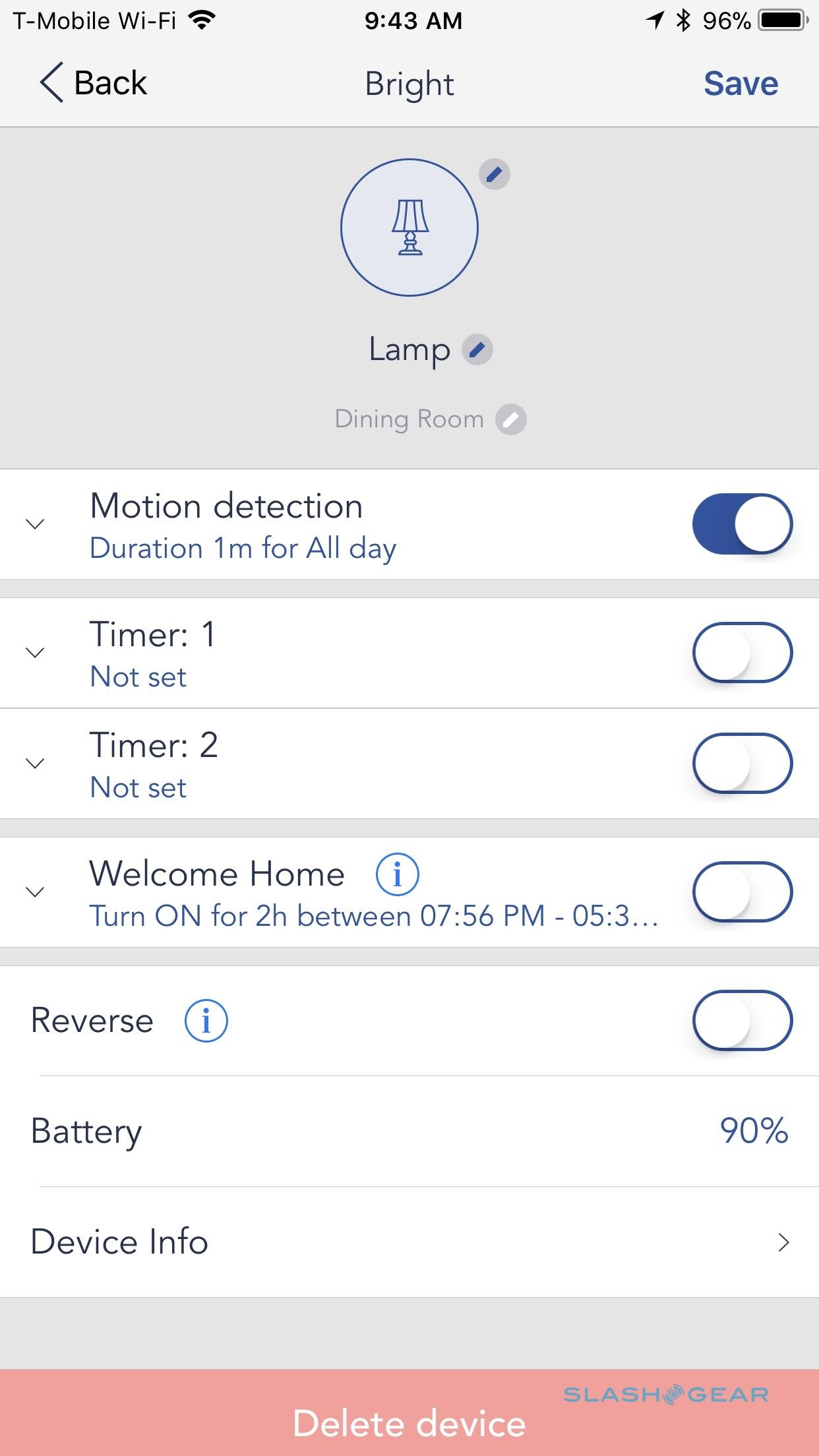Go back to the previous screen
This screenshot has height=1456, width=819.
(x=92, y=83)
